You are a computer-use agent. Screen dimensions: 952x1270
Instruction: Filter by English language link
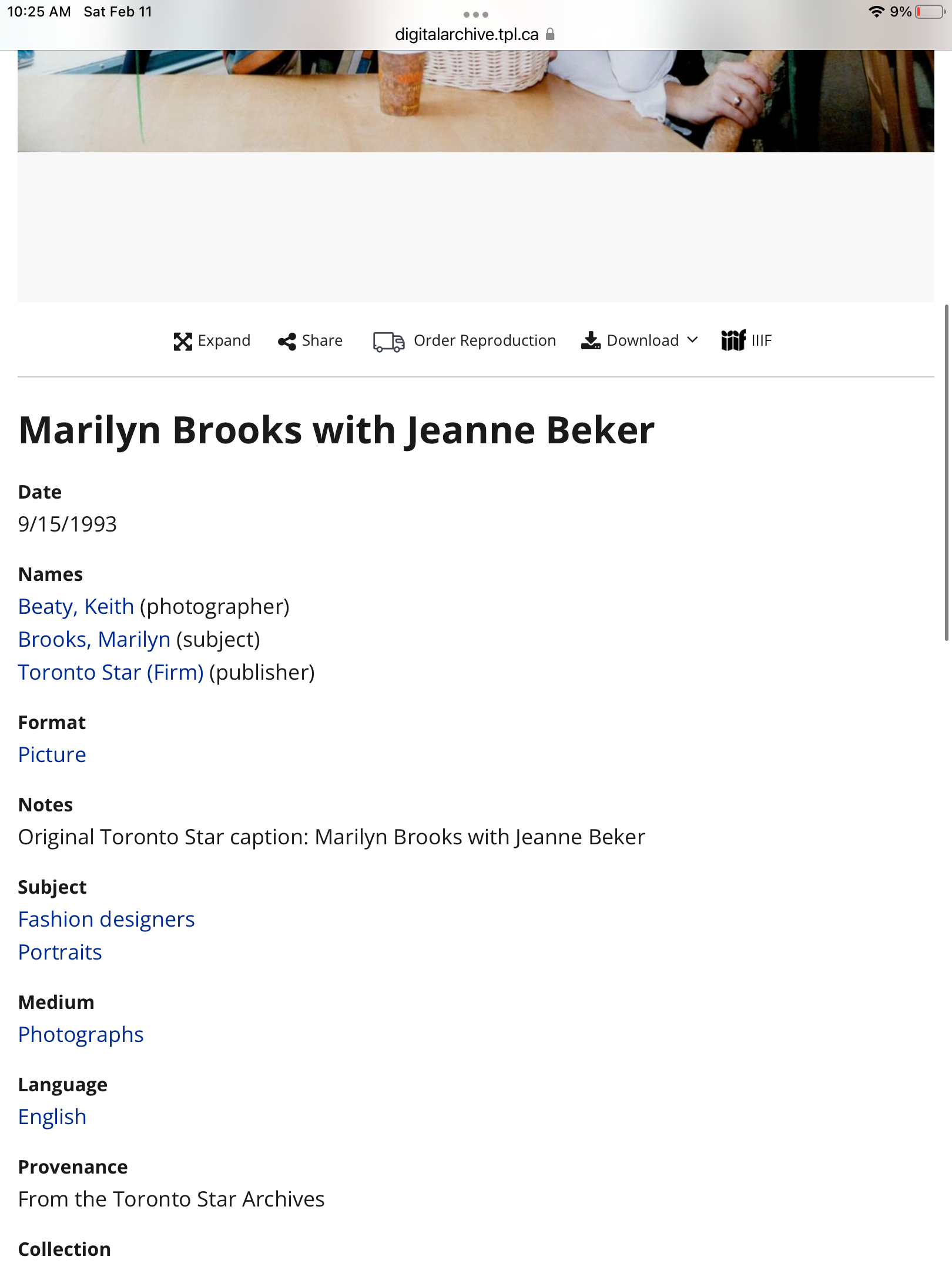52,1117
